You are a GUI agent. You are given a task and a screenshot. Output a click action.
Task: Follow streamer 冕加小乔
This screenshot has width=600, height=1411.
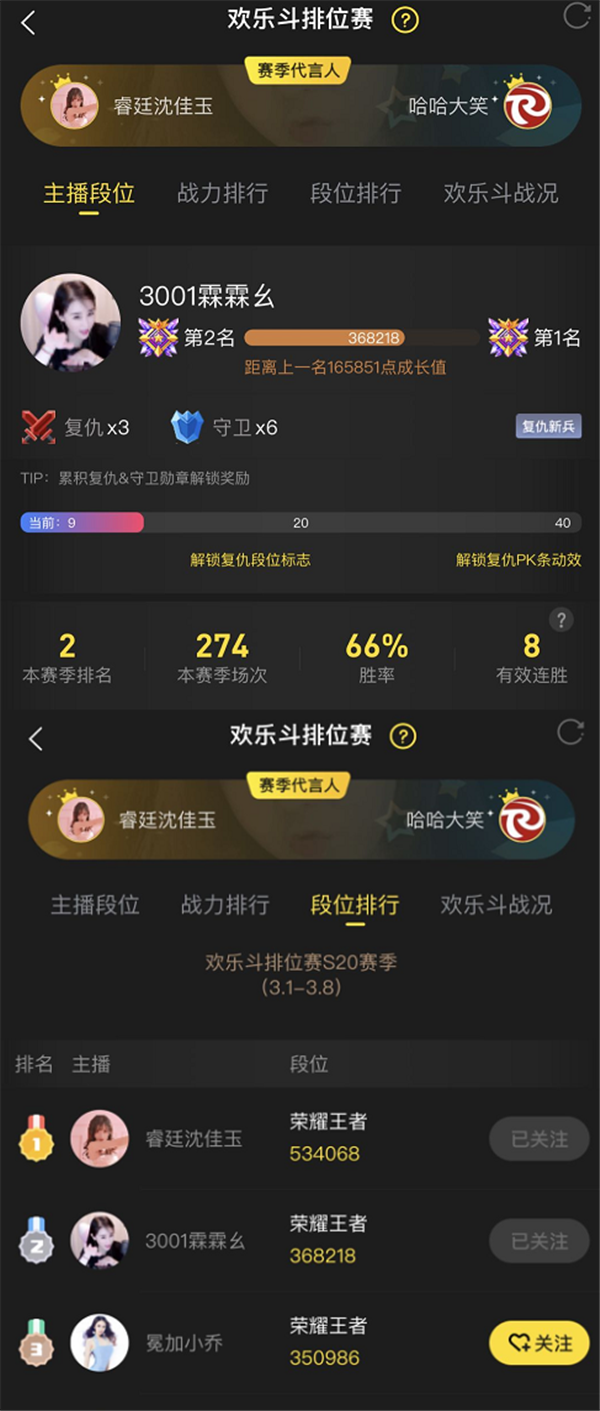point(539,1343)
